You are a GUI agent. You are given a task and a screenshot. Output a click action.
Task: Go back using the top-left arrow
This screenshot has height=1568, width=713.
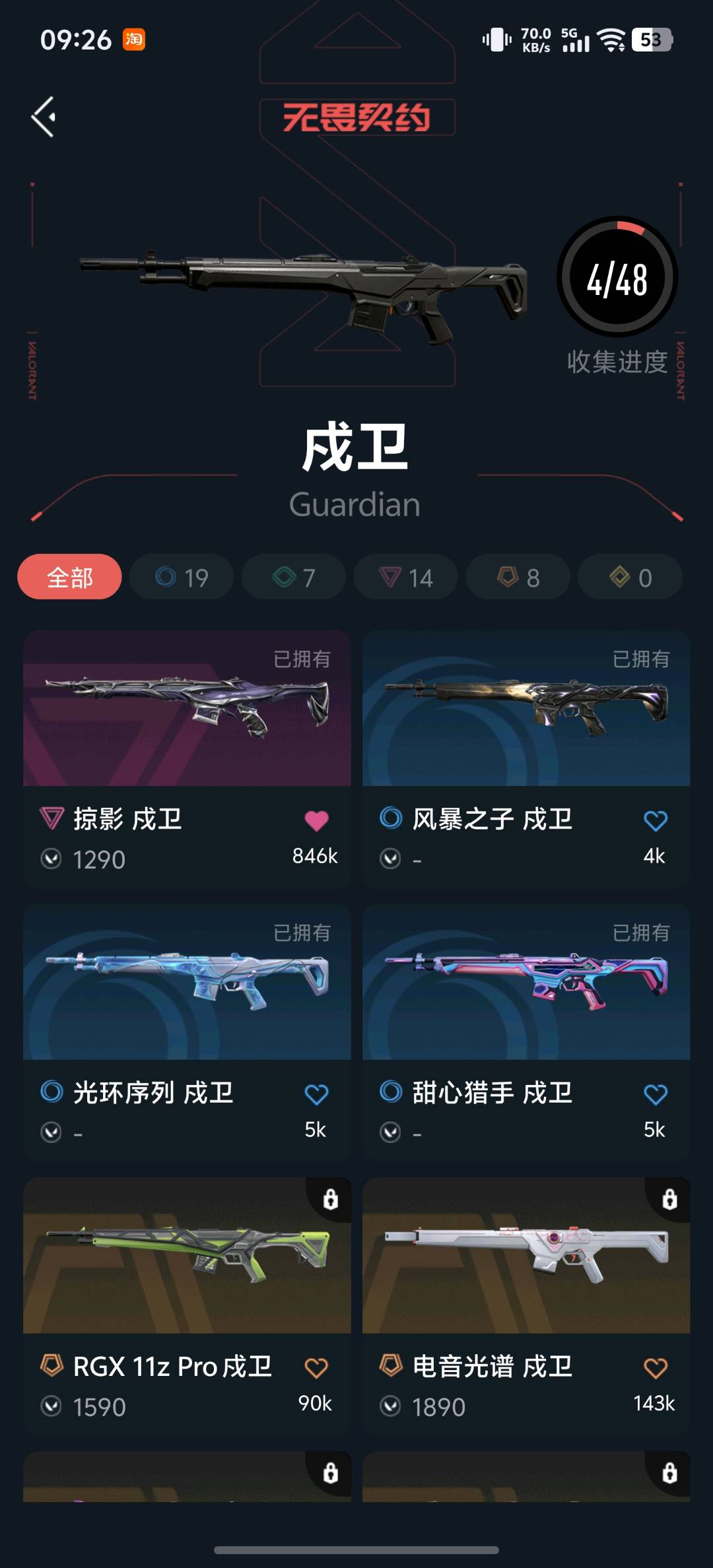(x=44, y=117)
